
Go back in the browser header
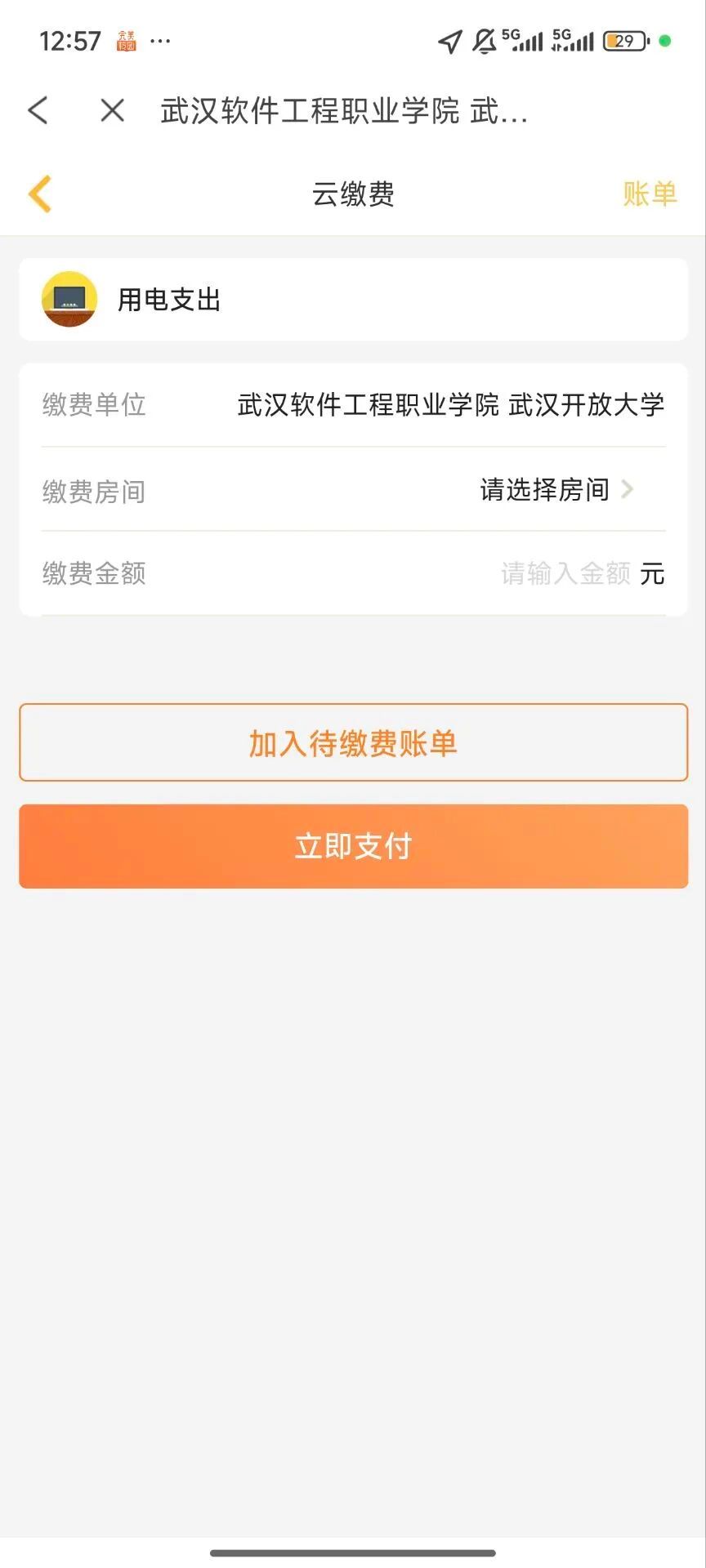38,110
